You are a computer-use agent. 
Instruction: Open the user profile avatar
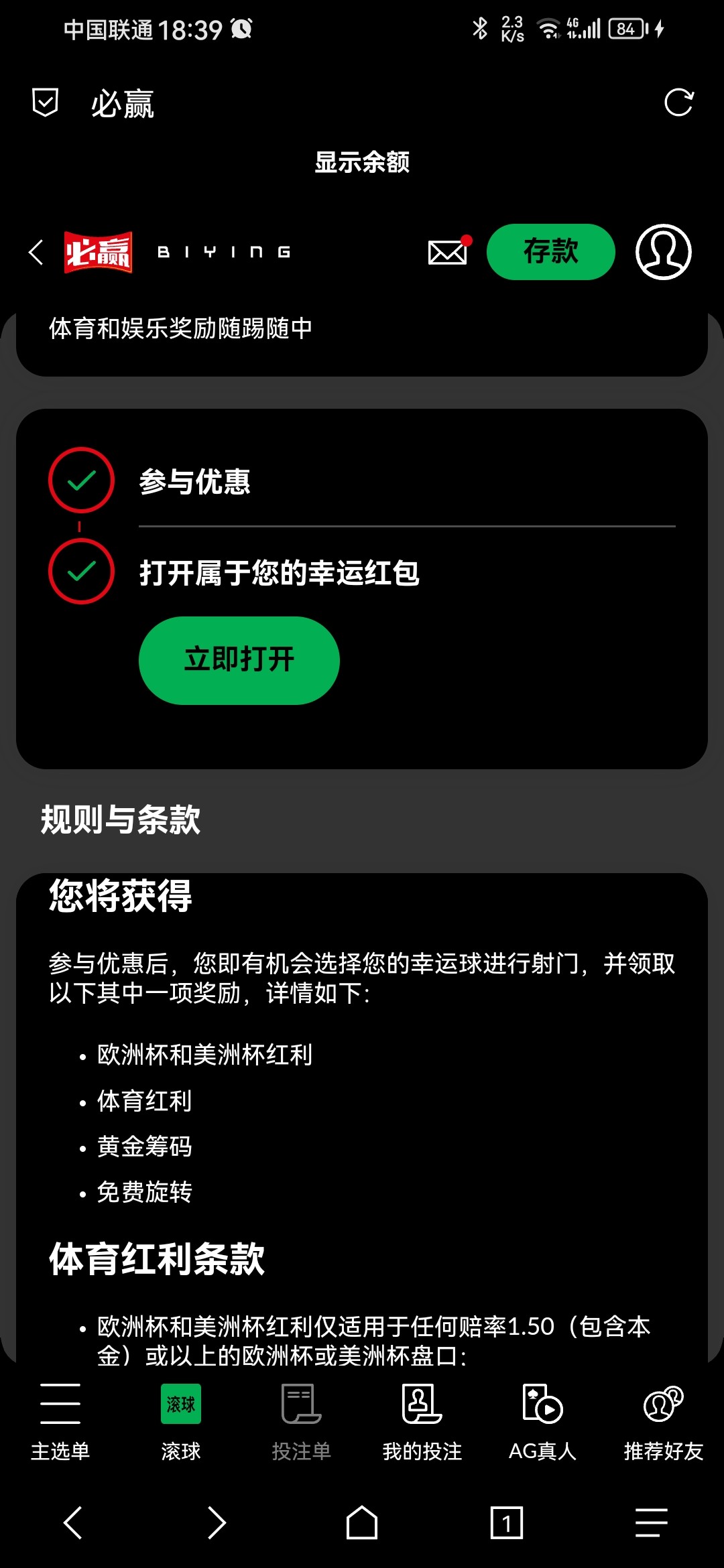tap(663, 252)
